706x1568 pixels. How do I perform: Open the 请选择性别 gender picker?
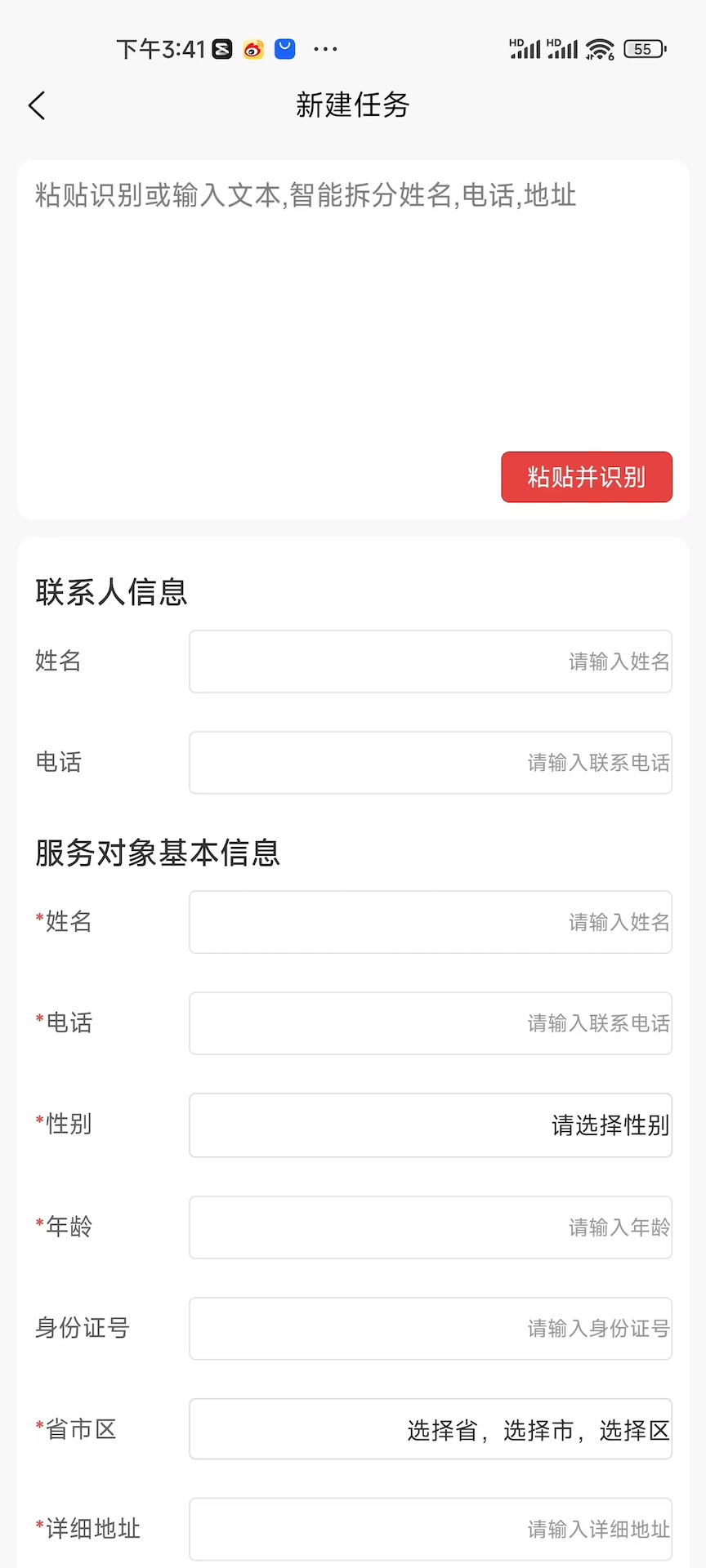pos(431,1125)
